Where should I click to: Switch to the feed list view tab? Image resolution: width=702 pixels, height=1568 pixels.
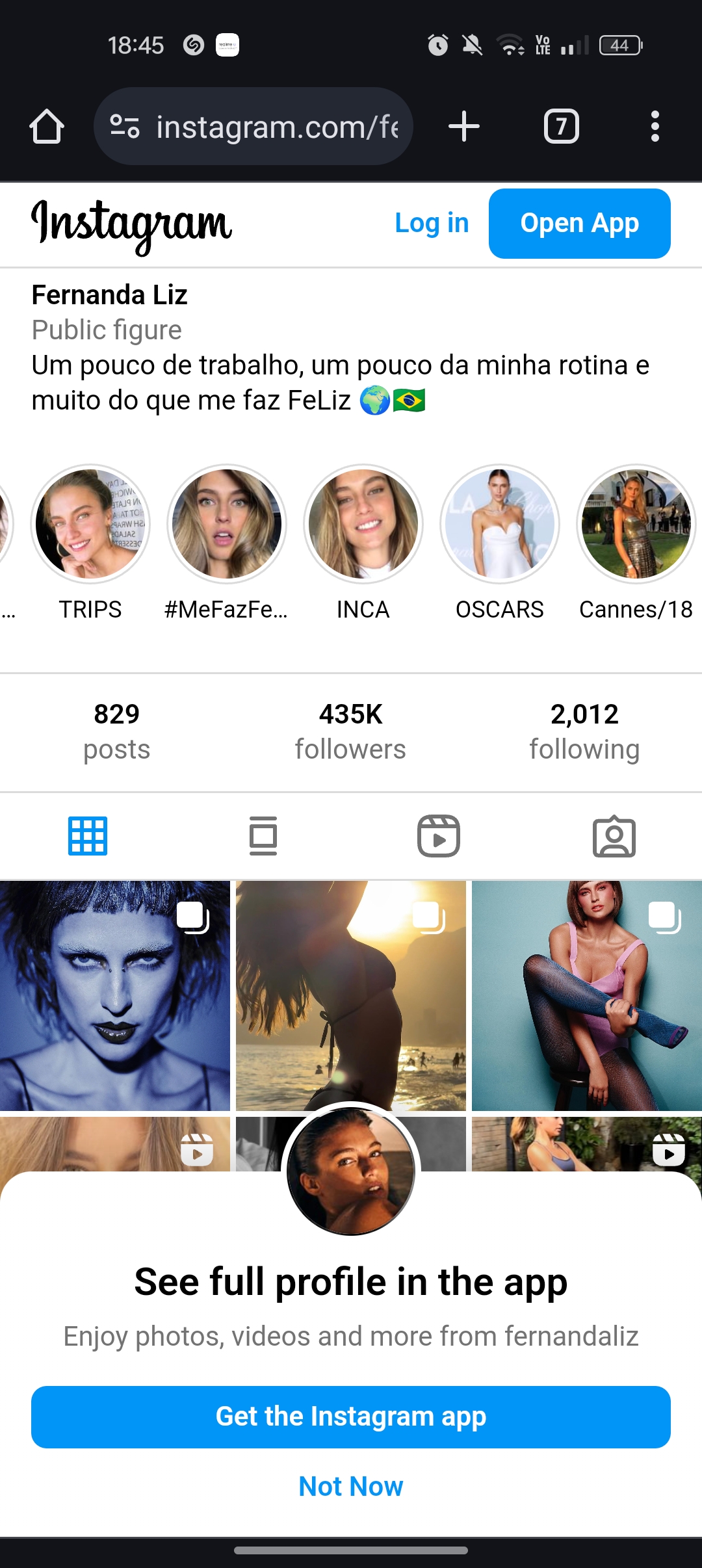click(x=263, y=836)
